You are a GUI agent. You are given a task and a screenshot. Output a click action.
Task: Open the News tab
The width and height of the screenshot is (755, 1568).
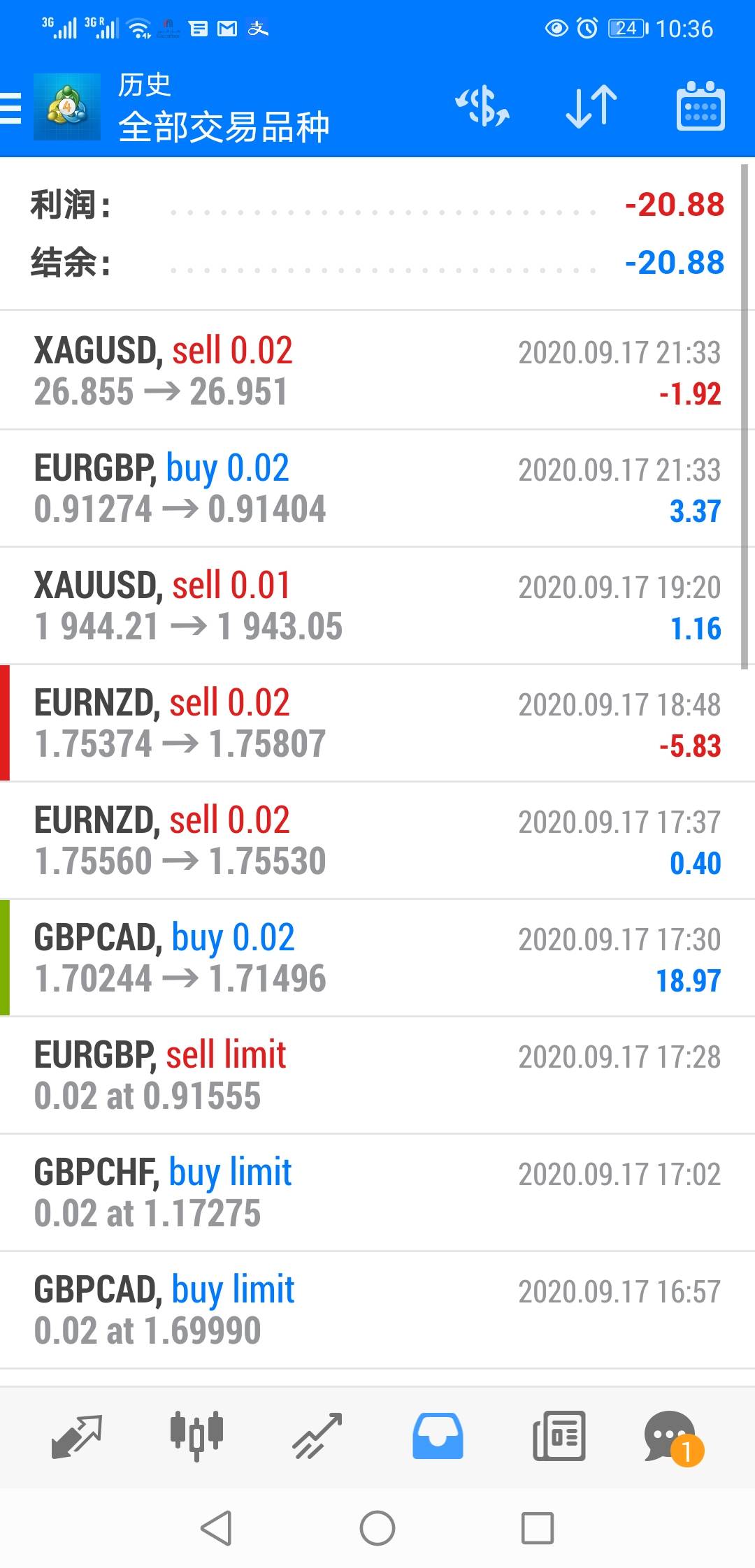559,1437
